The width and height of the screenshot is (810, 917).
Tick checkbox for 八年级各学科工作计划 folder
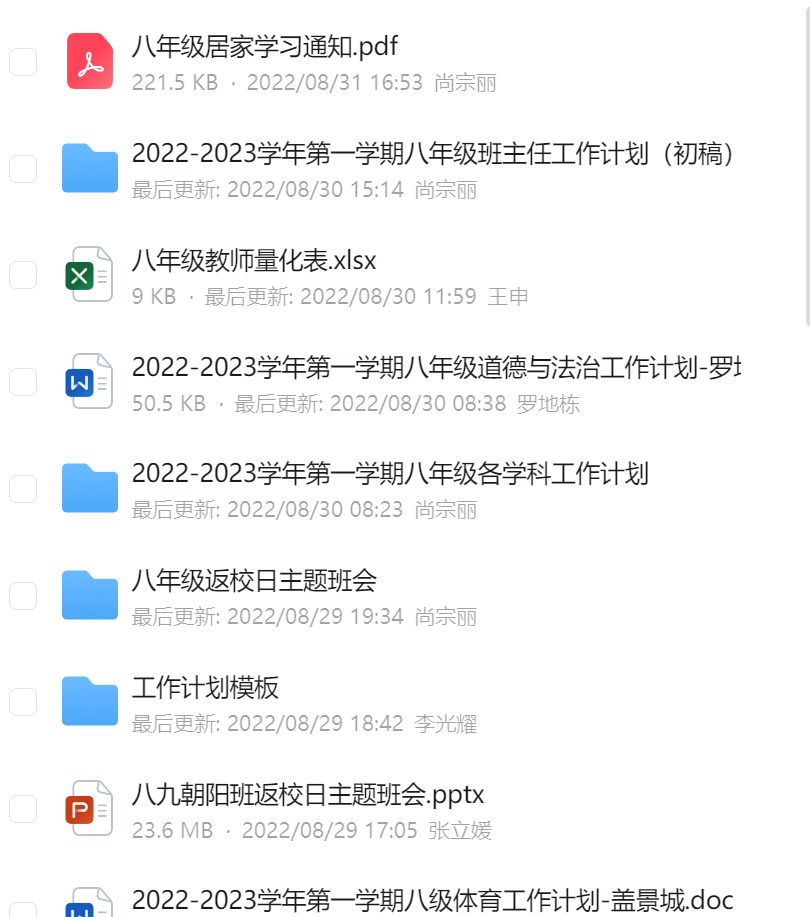pos(23,489)
